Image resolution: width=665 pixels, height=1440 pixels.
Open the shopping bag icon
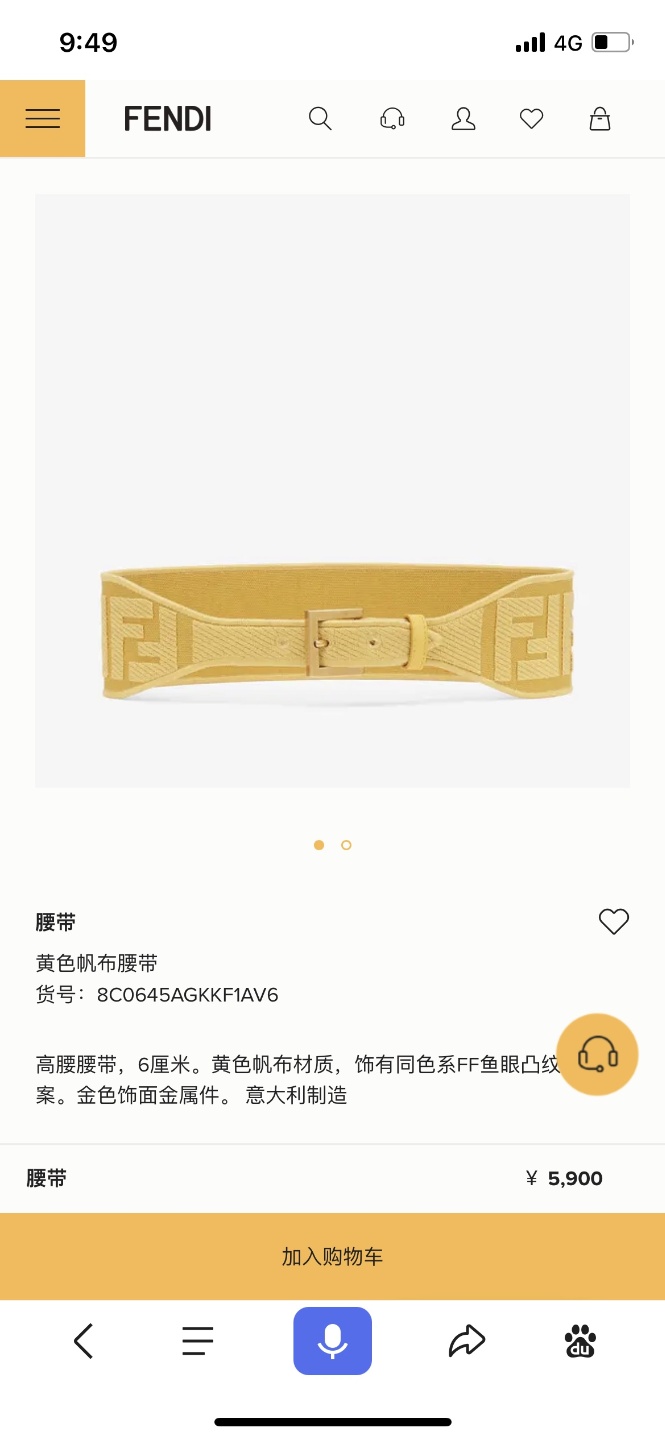[600, 119]
